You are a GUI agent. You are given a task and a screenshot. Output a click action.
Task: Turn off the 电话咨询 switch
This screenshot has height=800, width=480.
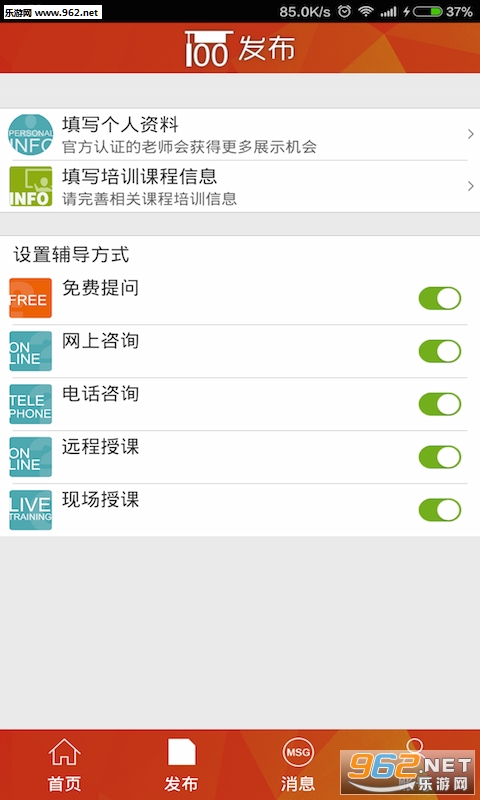click(x=440, y=405)
